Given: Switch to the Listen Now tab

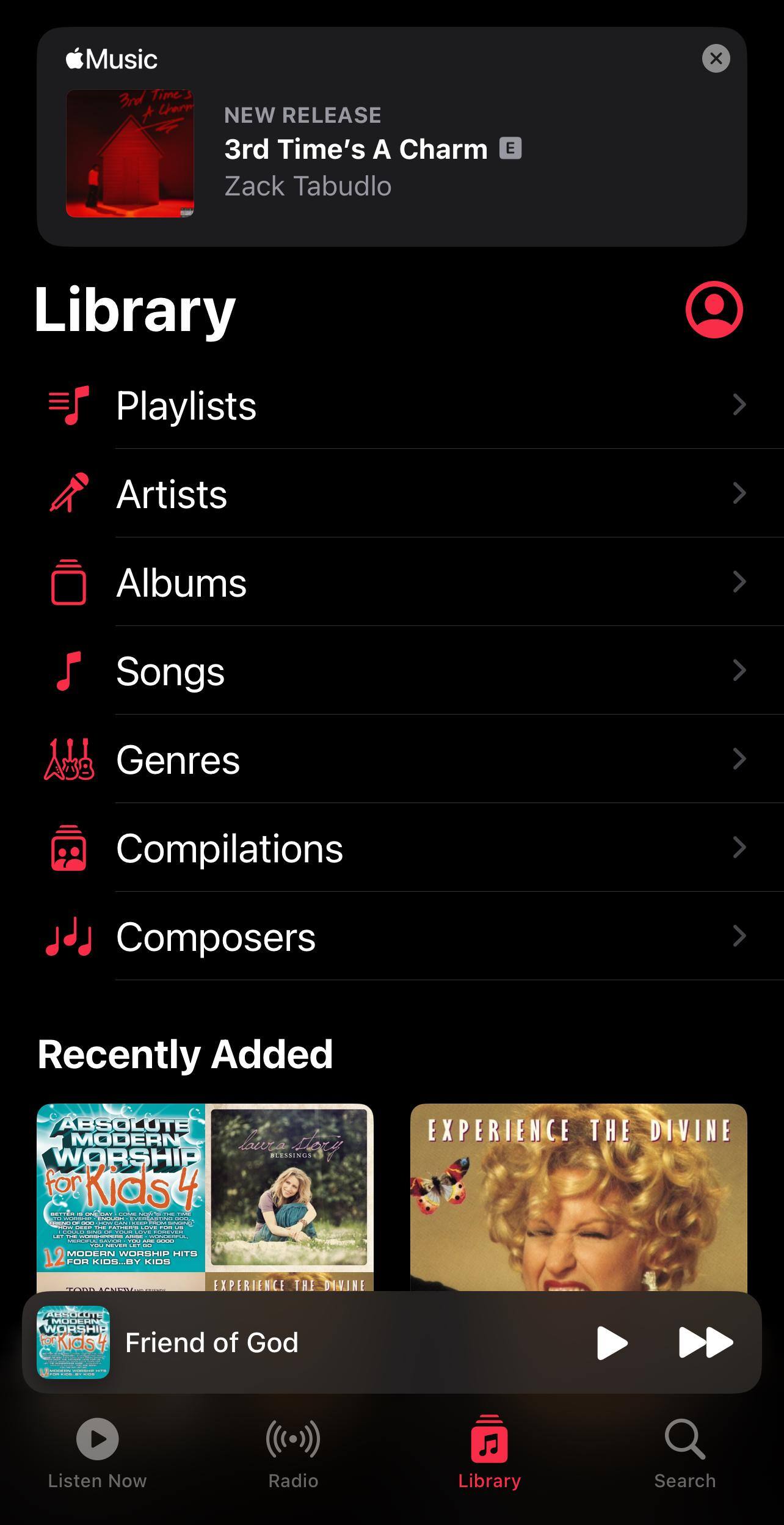Looking at the screenshot, I should point(98,1452).
